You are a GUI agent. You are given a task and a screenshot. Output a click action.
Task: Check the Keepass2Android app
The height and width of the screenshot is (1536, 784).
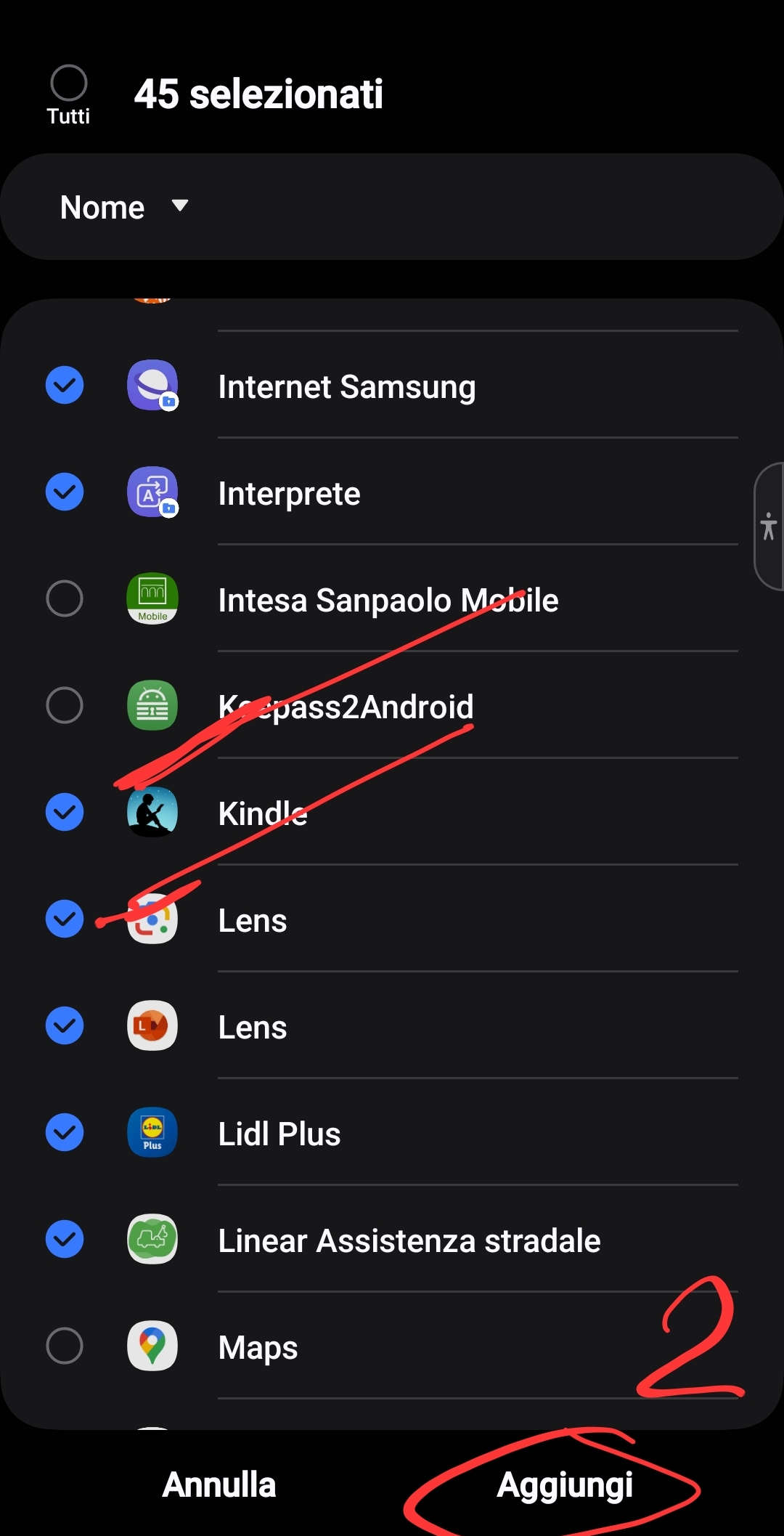pos(65,705)
